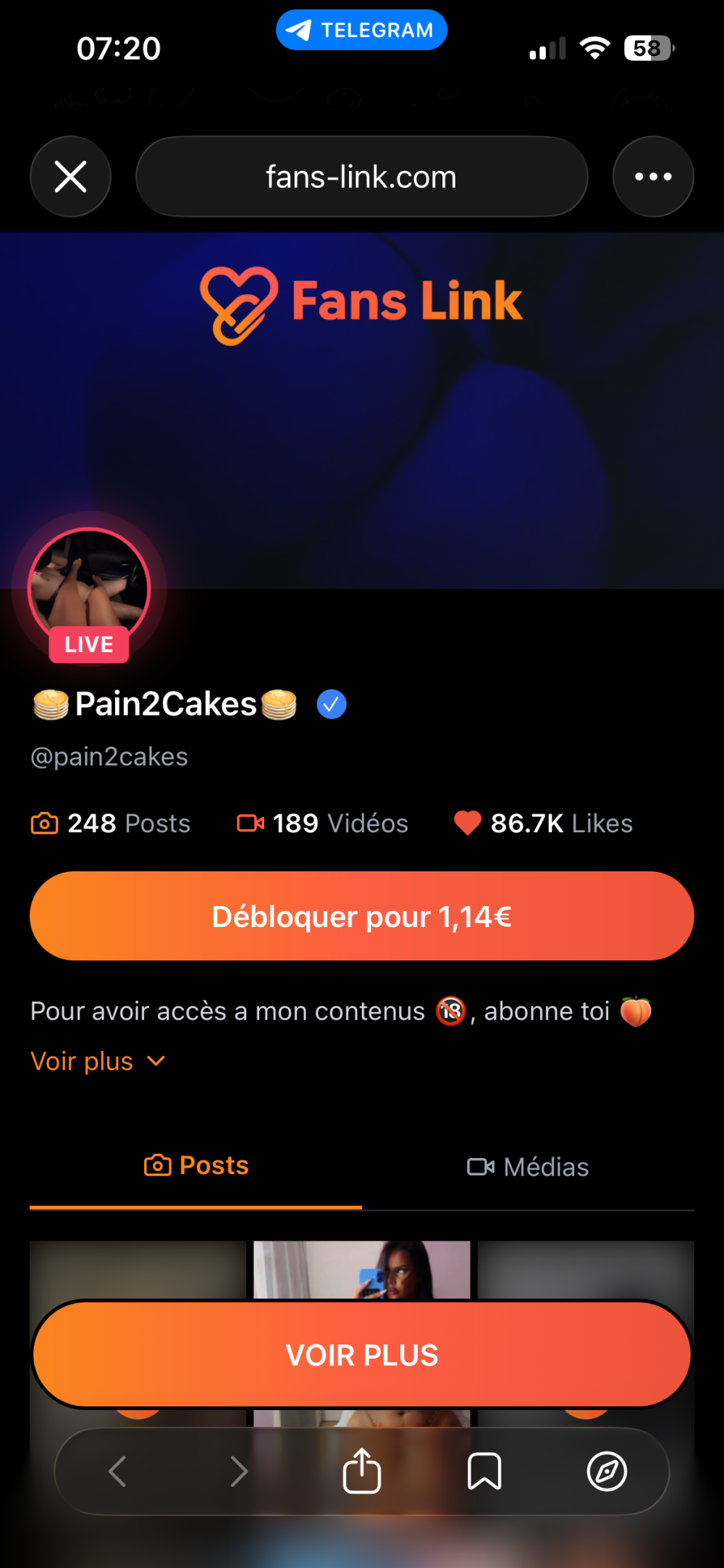The width and height of the screenshot is (724, 1568).
Task: Switch to the Médias tab
Action: [528, 1167]
